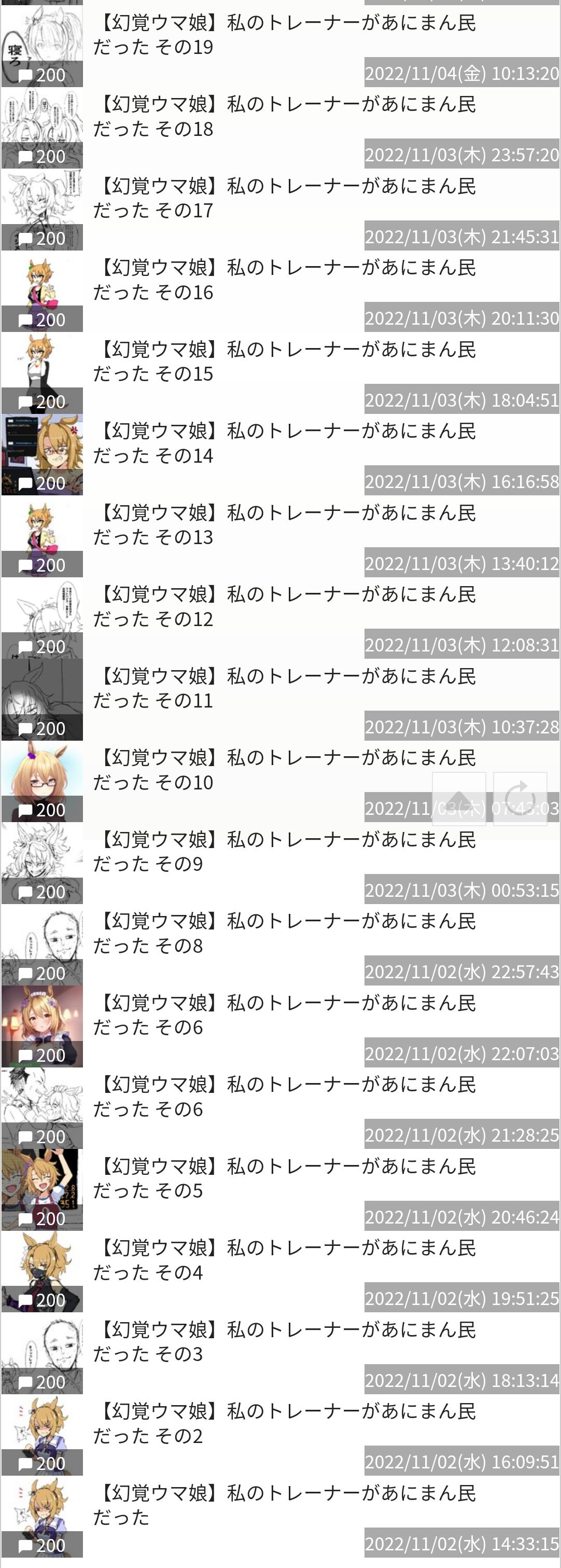This screenshot has width=561, height=1568.
Task: Open thread その3 posted 18:13:14
Action: (284, 1341)
